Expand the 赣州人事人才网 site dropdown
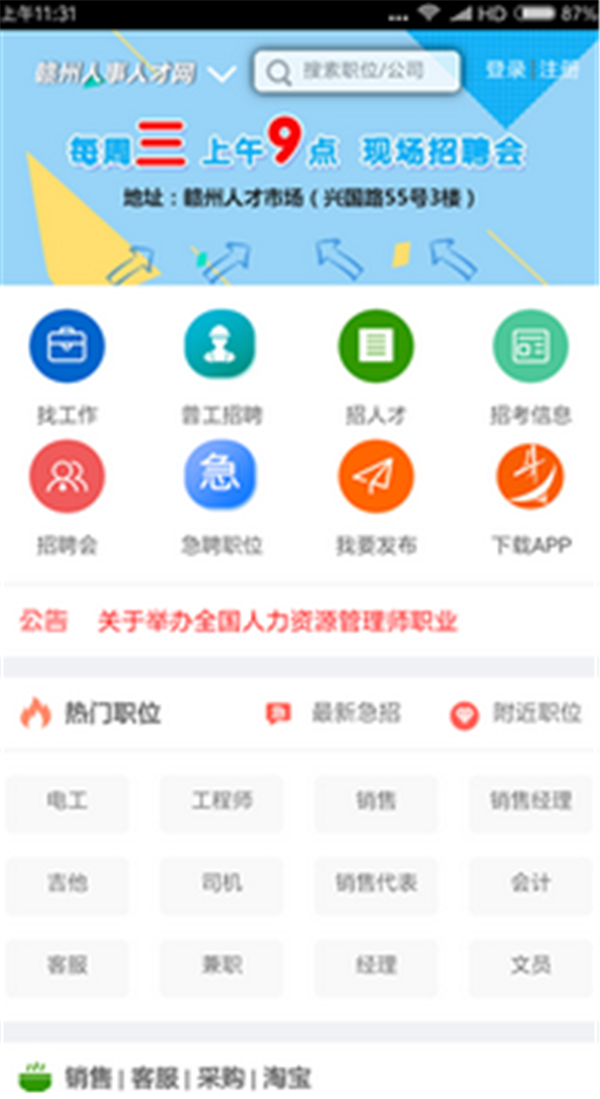The image size is (600, 1099). 222,74
